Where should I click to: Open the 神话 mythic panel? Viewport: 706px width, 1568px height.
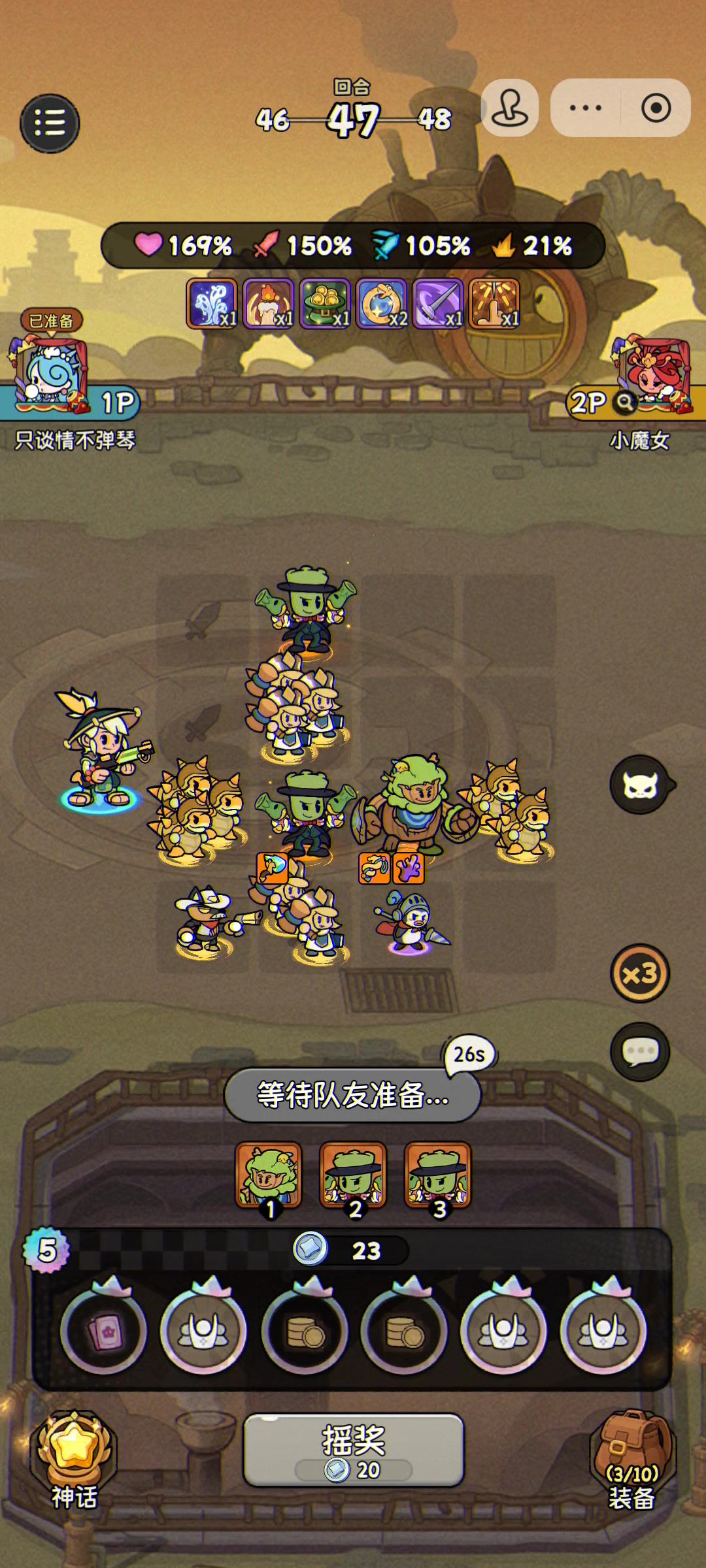(74, 1458)
